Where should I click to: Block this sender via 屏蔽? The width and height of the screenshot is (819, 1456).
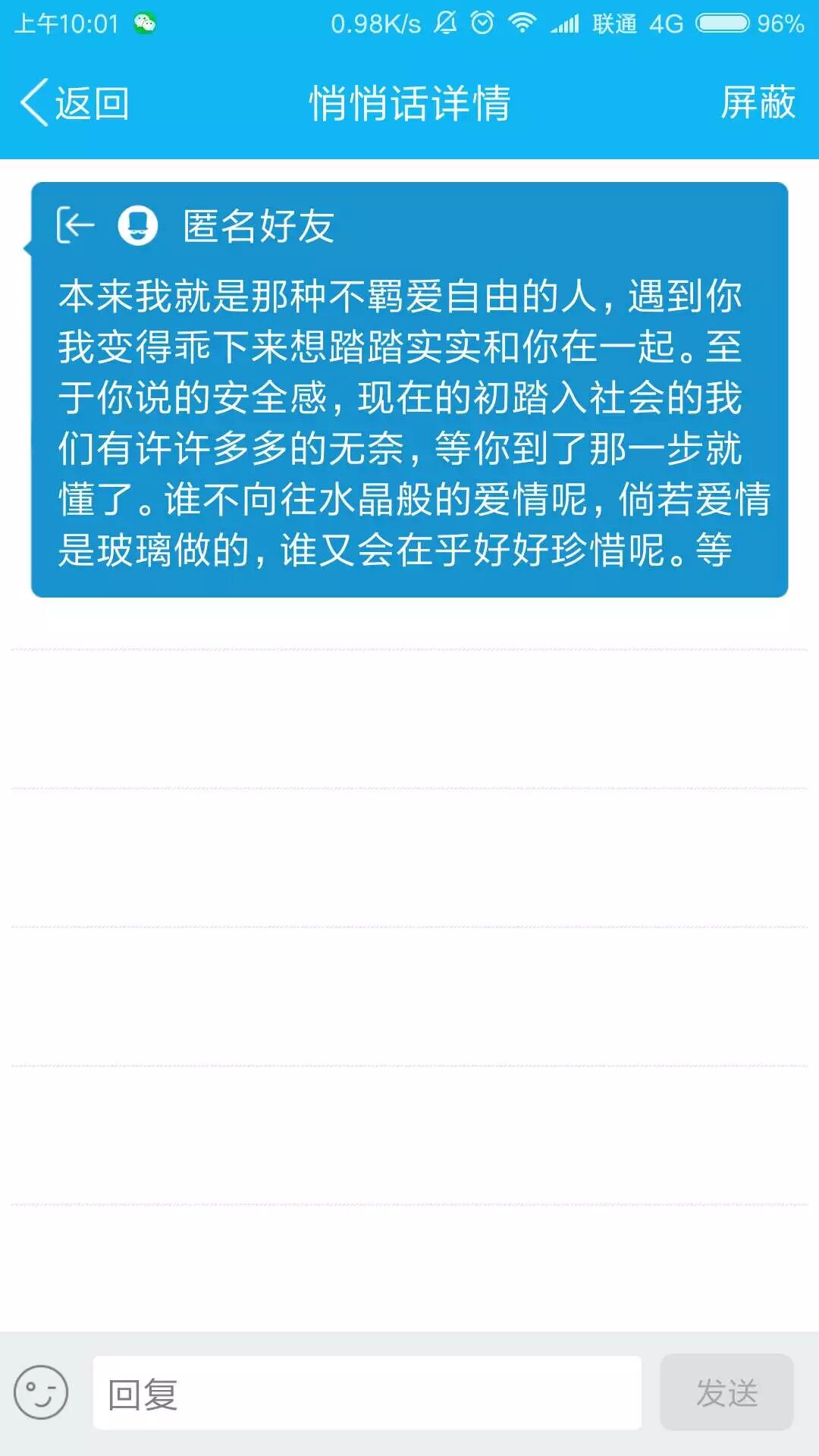click(x=758, y=102)
